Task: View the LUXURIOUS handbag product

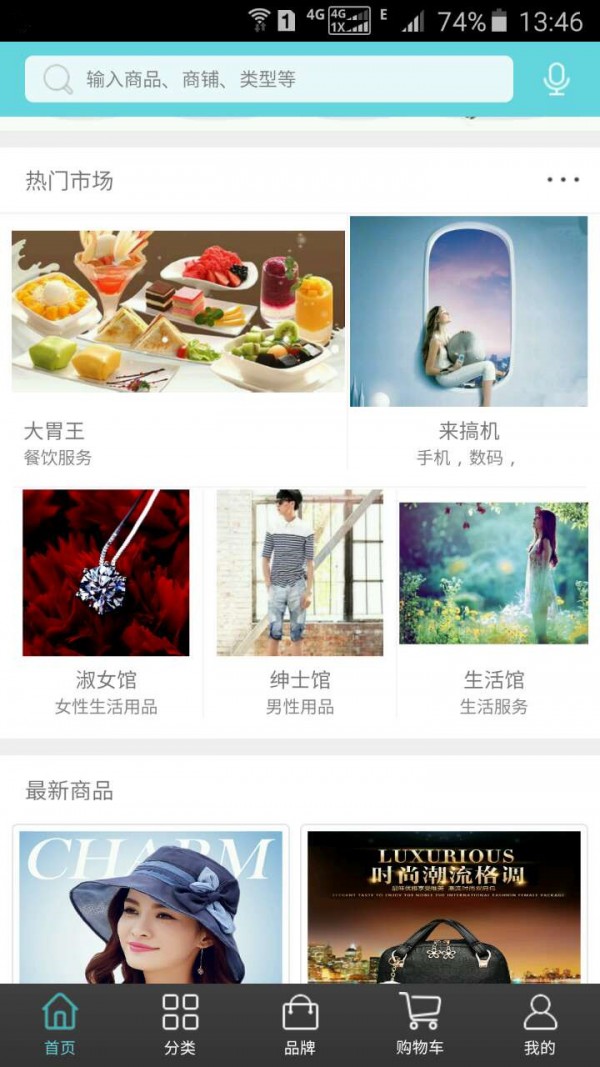Action: (444, 905)
